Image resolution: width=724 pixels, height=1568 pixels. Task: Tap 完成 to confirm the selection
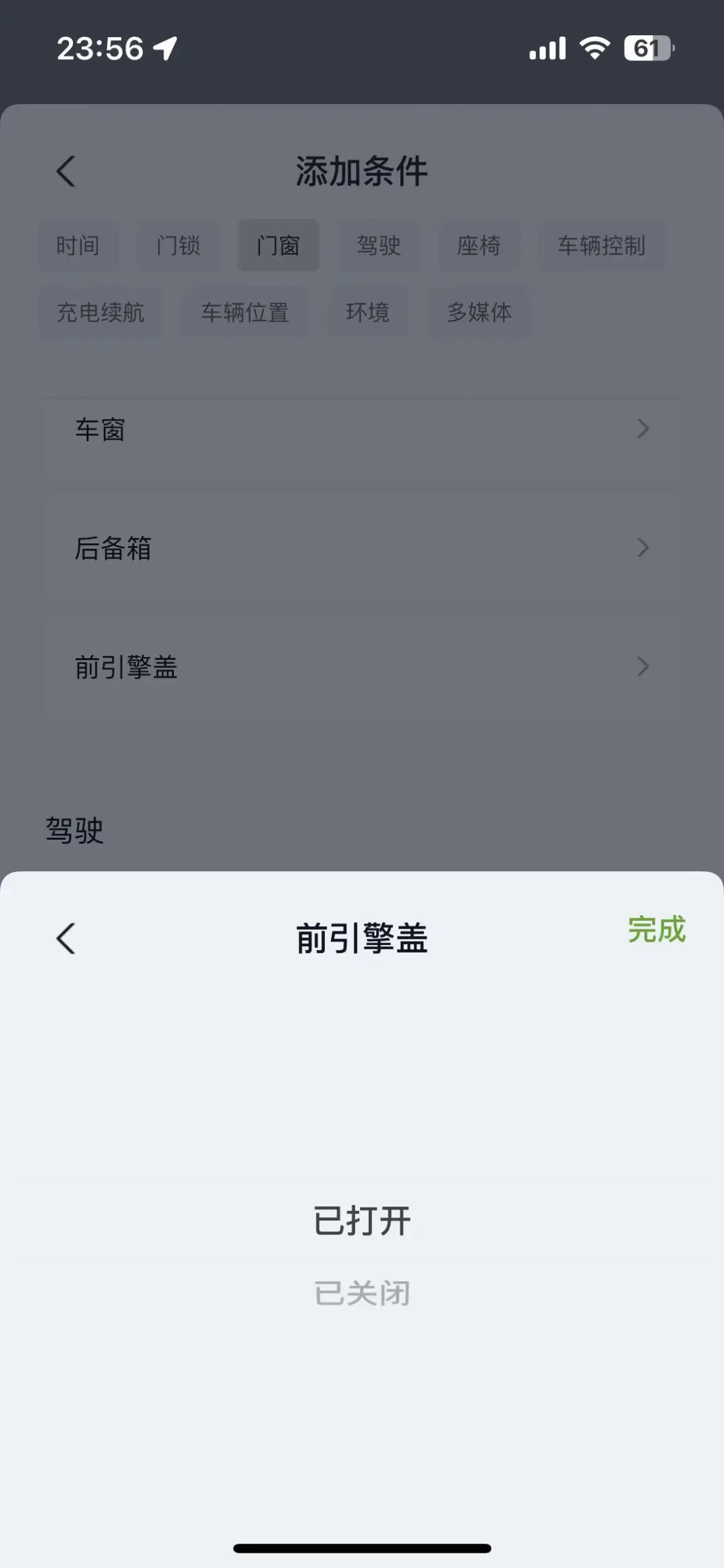656,930
